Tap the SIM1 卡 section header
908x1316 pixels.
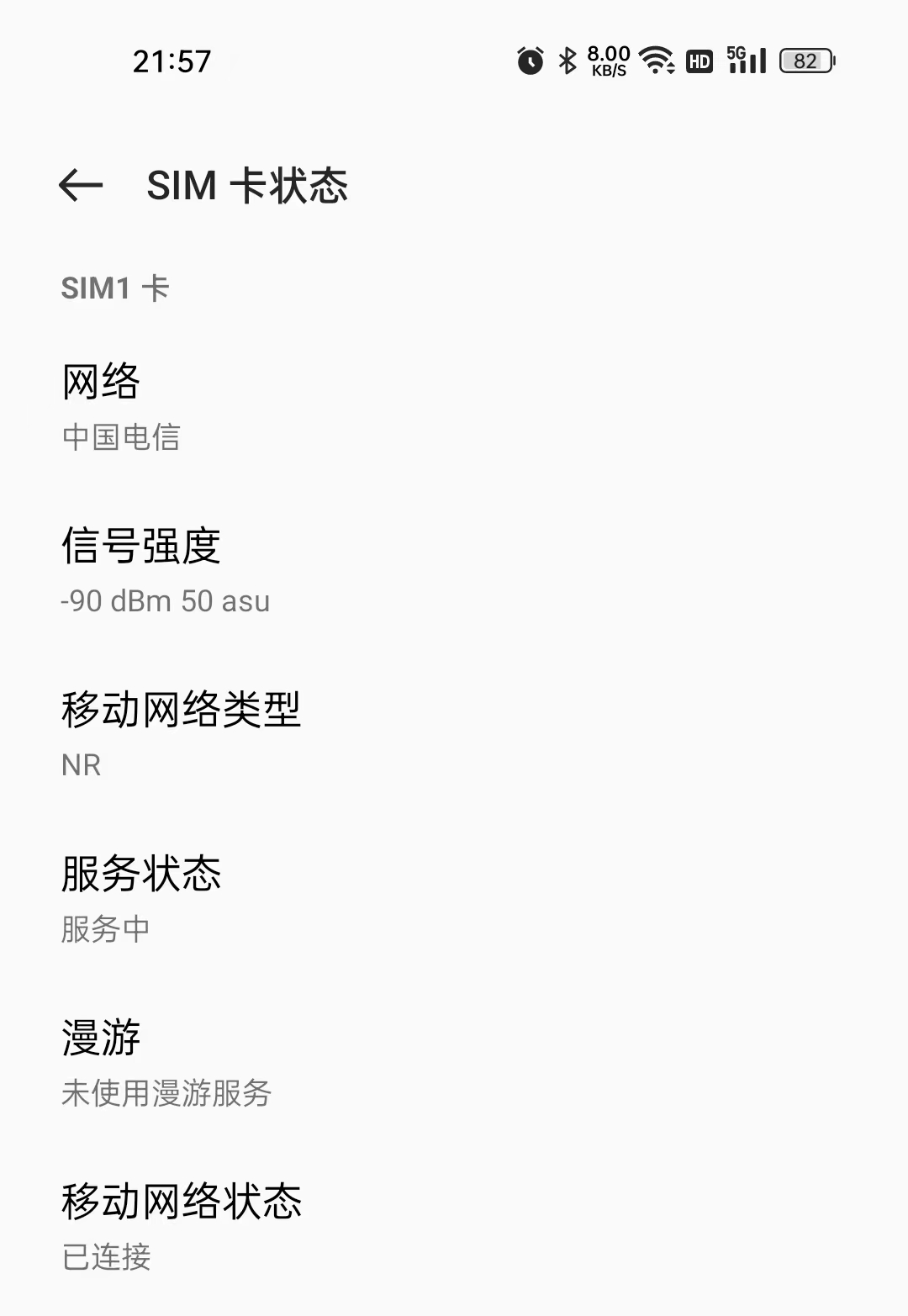pos(115,288)
